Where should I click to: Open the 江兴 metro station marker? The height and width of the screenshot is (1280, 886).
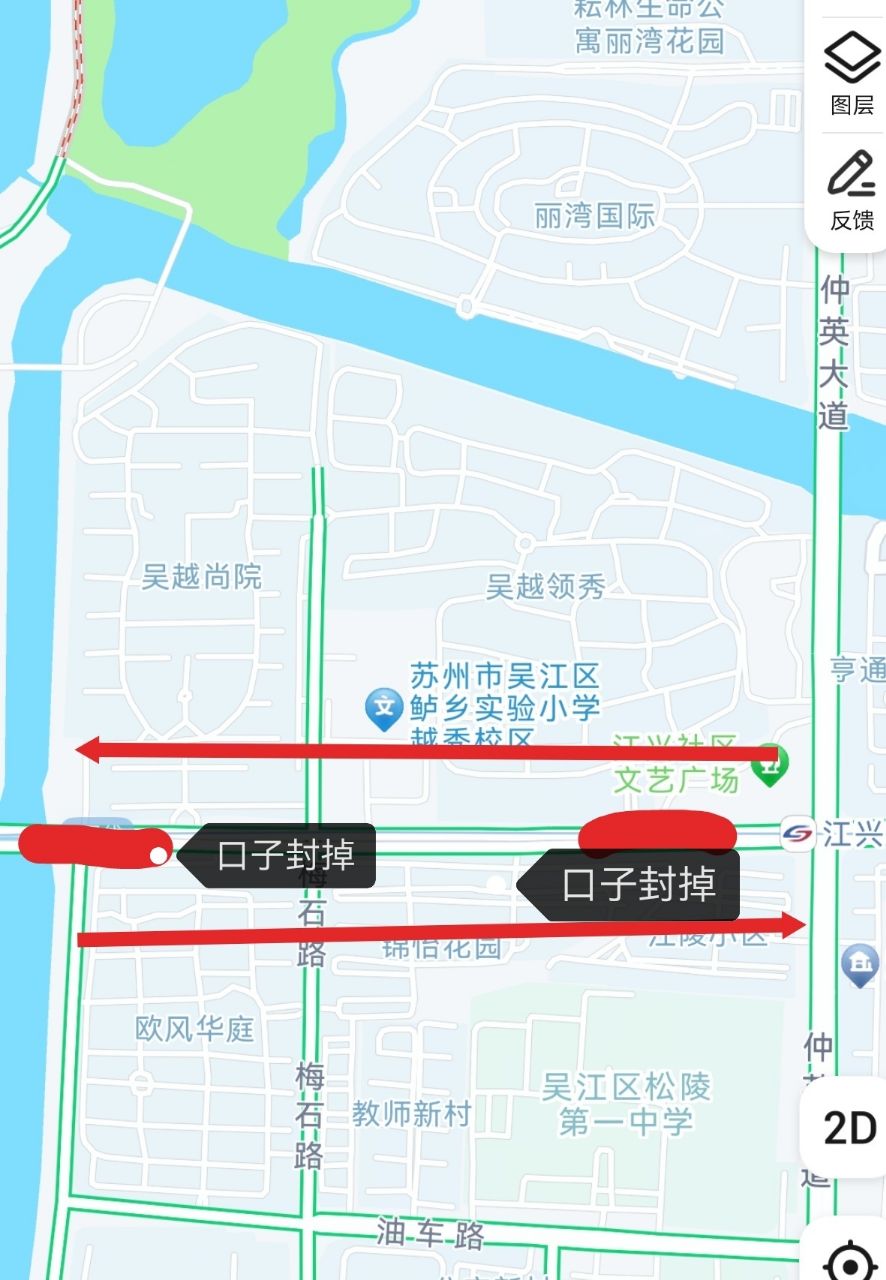pos(798,832)
